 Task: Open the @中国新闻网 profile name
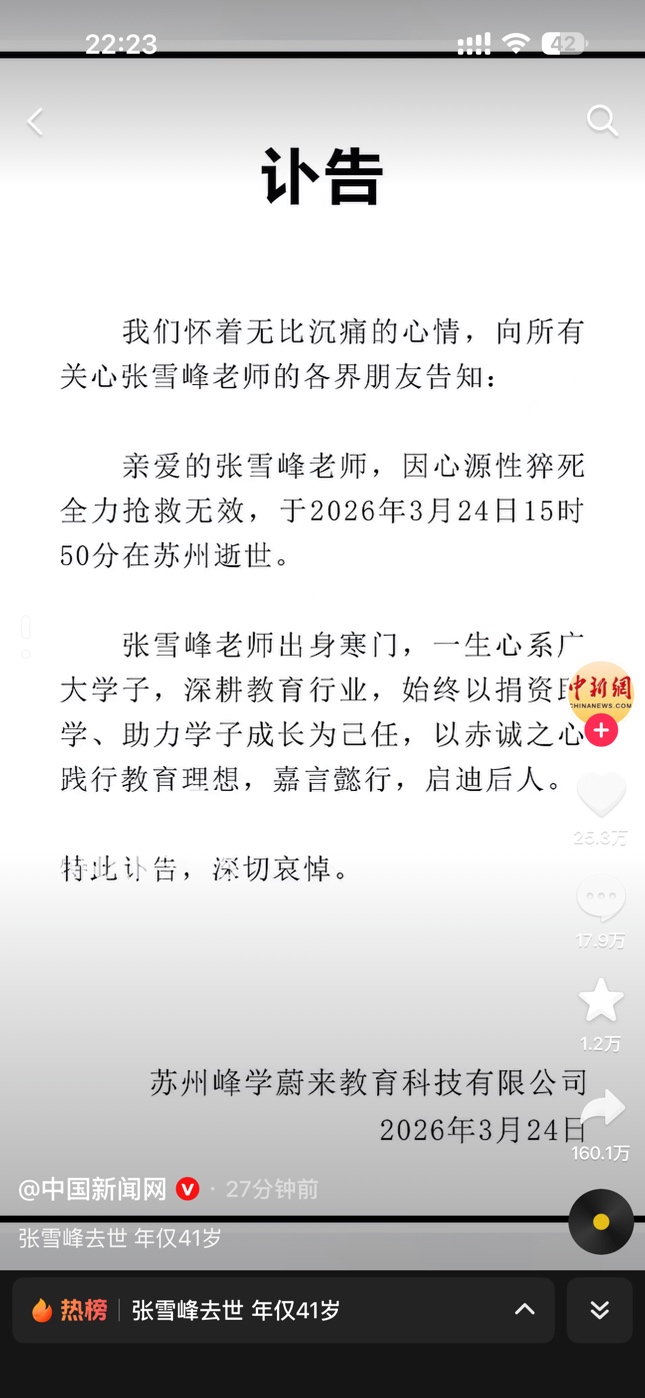pyautogui.click(x=92, y=1189)
